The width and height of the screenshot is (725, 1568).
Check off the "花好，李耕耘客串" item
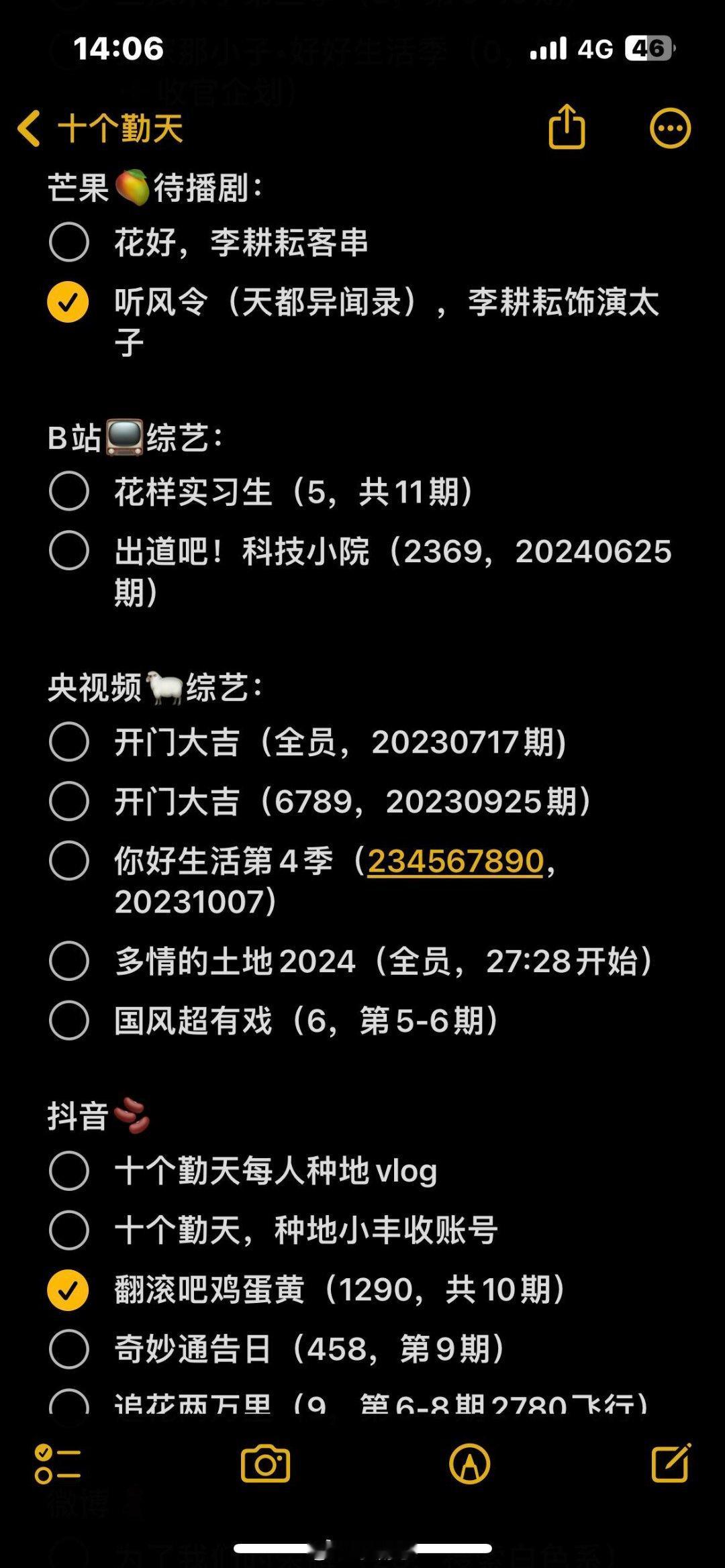[68, 244]
